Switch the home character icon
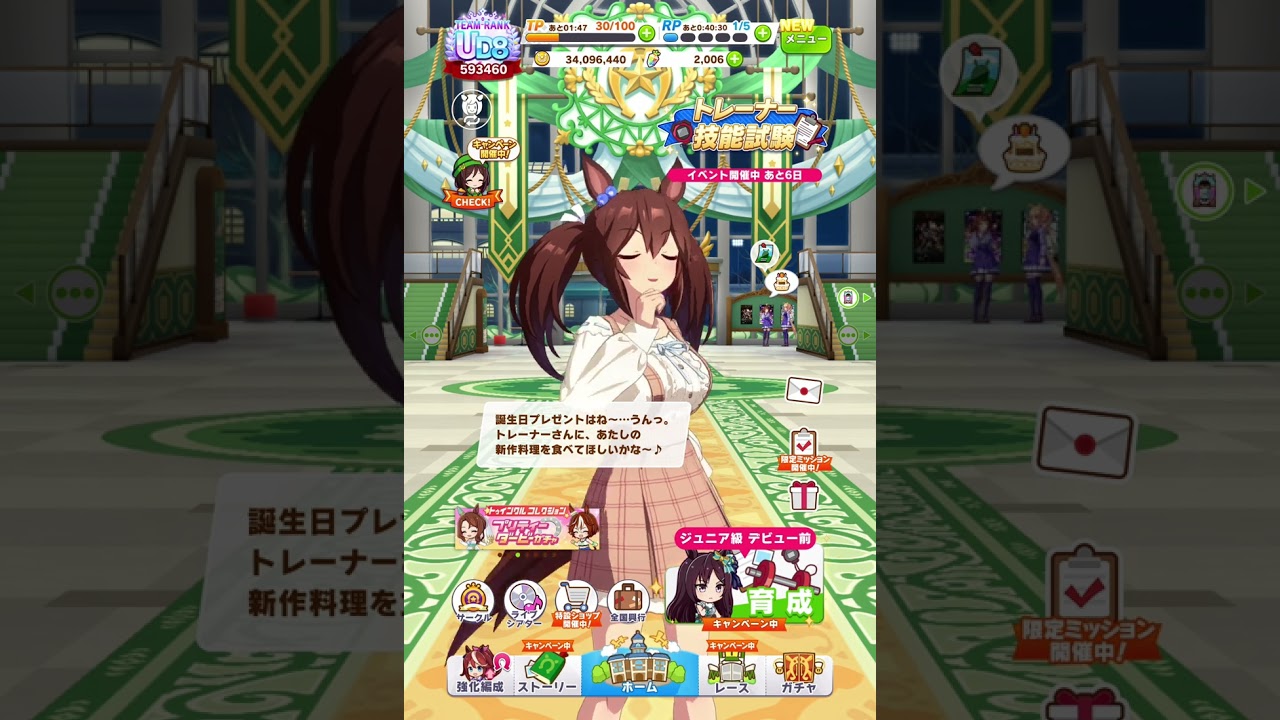This screenshot has height=720, width=1280. point(471,109)
